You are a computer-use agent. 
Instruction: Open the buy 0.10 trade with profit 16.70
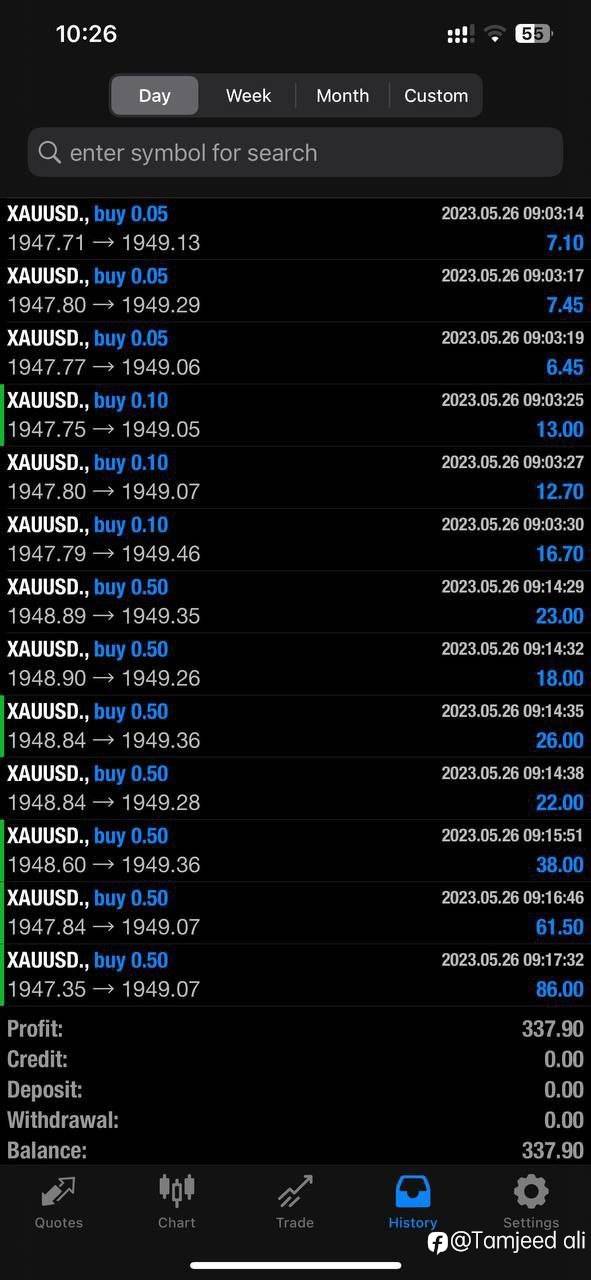(x=295, y=540)
